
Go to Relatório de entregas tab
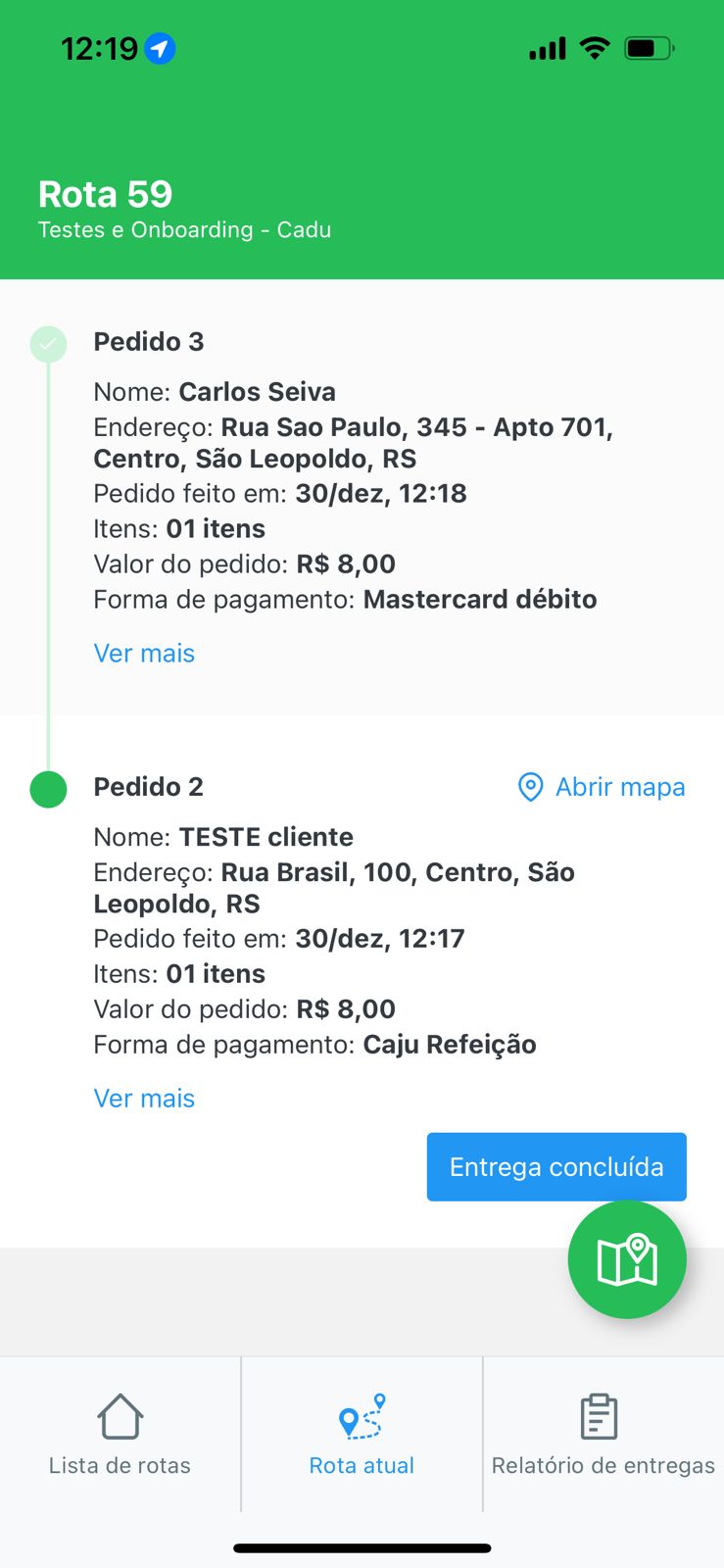coord(603,1435)
